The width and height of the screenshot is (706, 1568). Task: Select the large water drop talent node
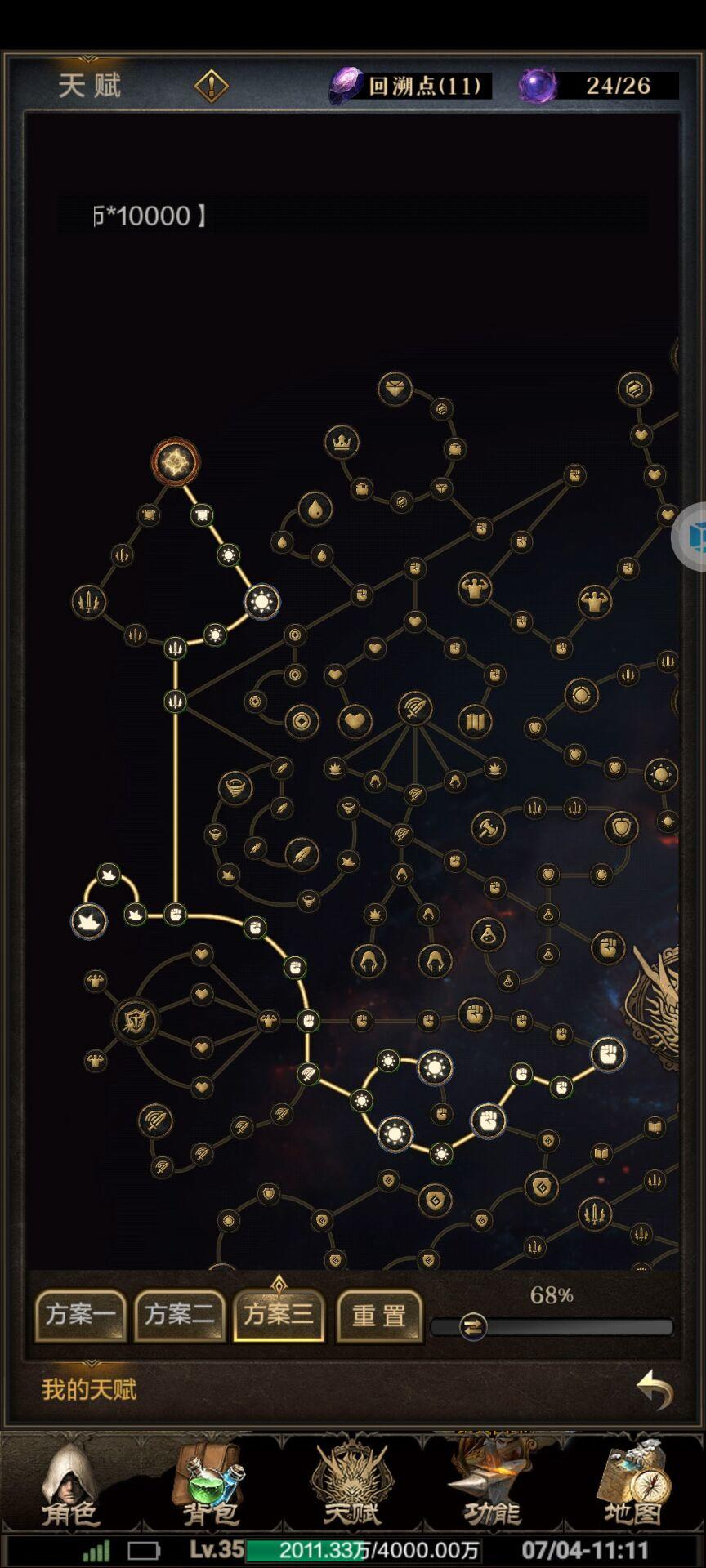[x=315, y=510]
